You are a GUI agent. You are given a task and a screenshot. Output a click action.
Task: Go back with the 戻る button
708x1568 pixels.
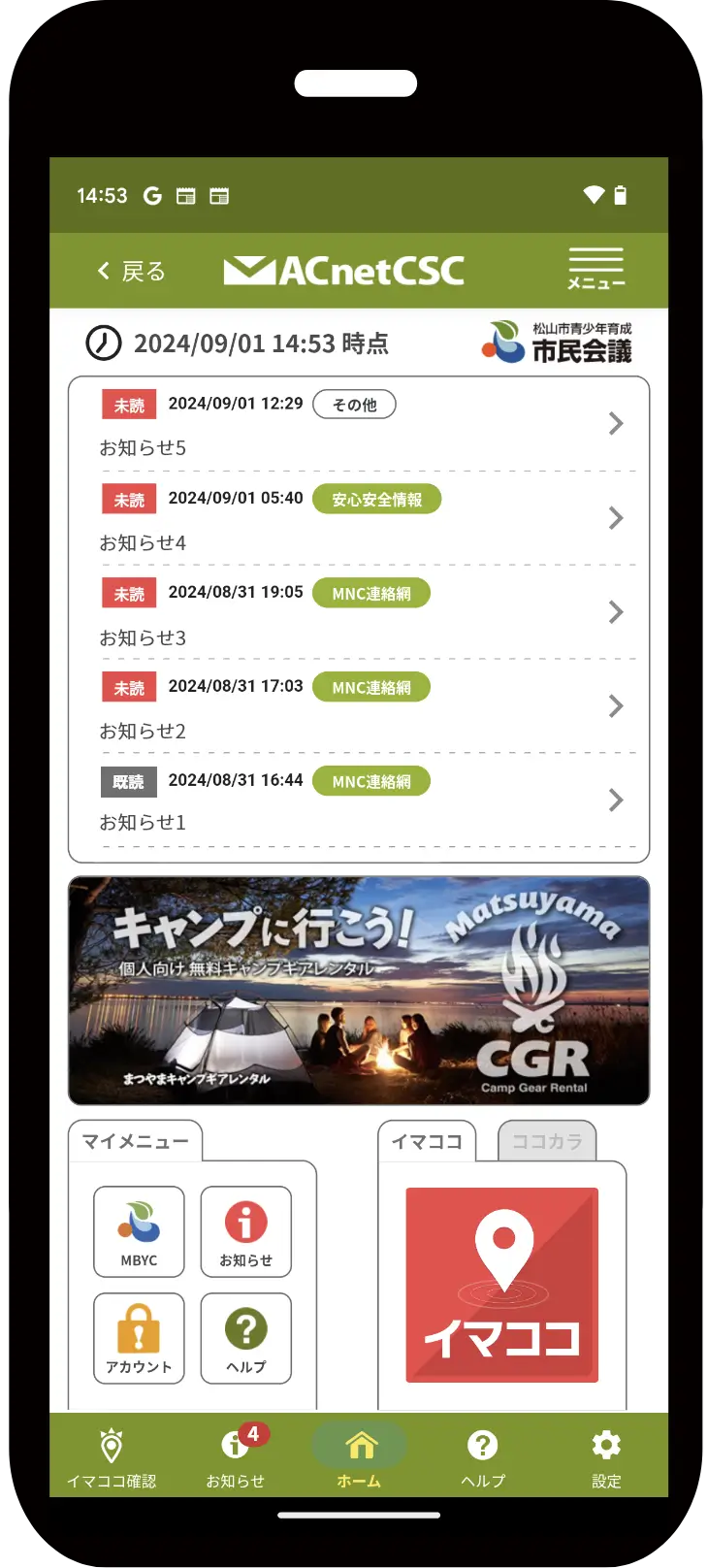click(131, 272)
